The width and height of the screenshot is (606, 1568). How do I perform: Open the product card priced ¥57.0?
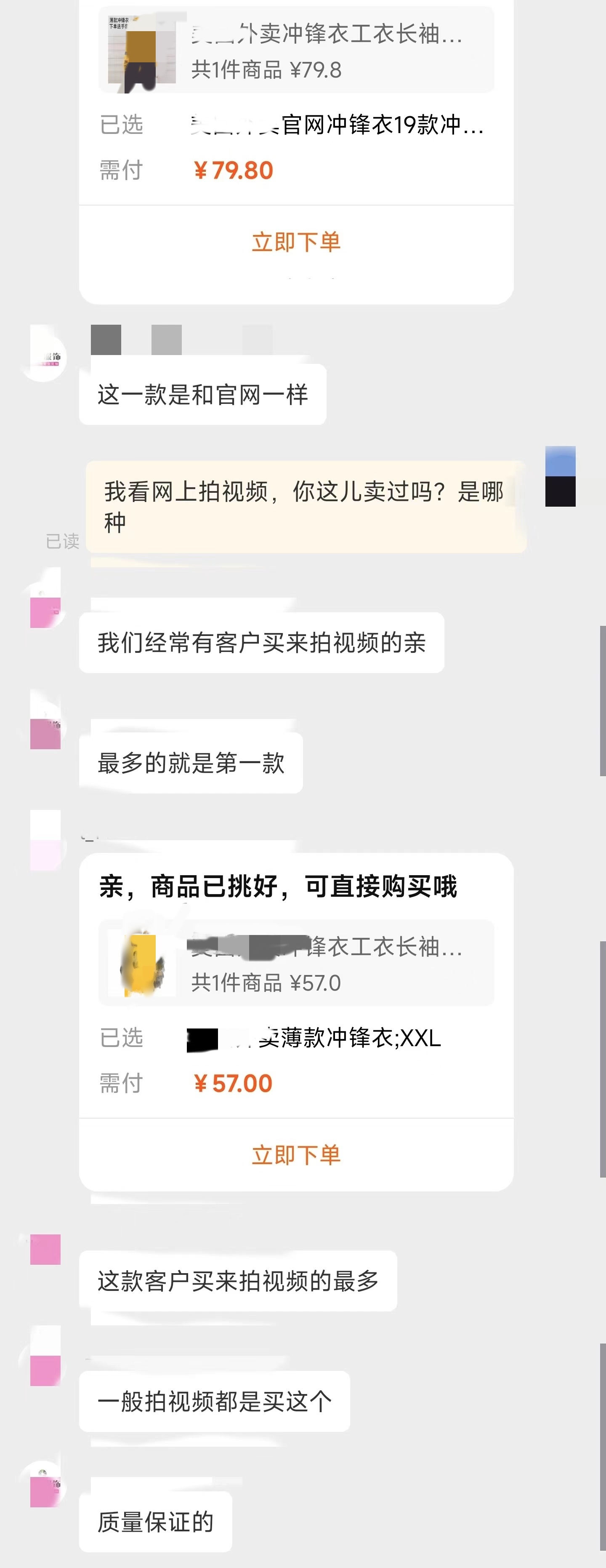296,963
